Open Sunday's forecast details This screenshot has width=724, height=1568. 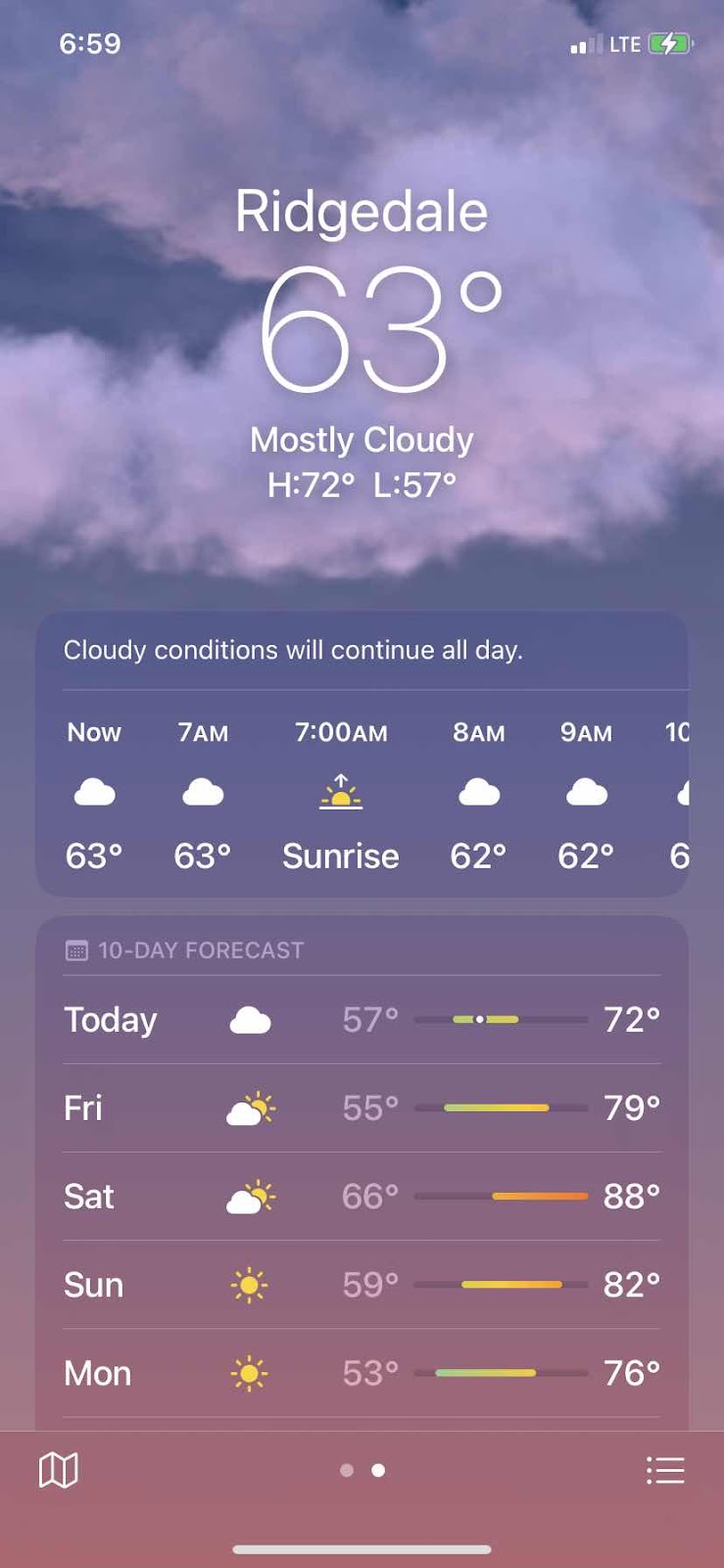point(362,1284)
